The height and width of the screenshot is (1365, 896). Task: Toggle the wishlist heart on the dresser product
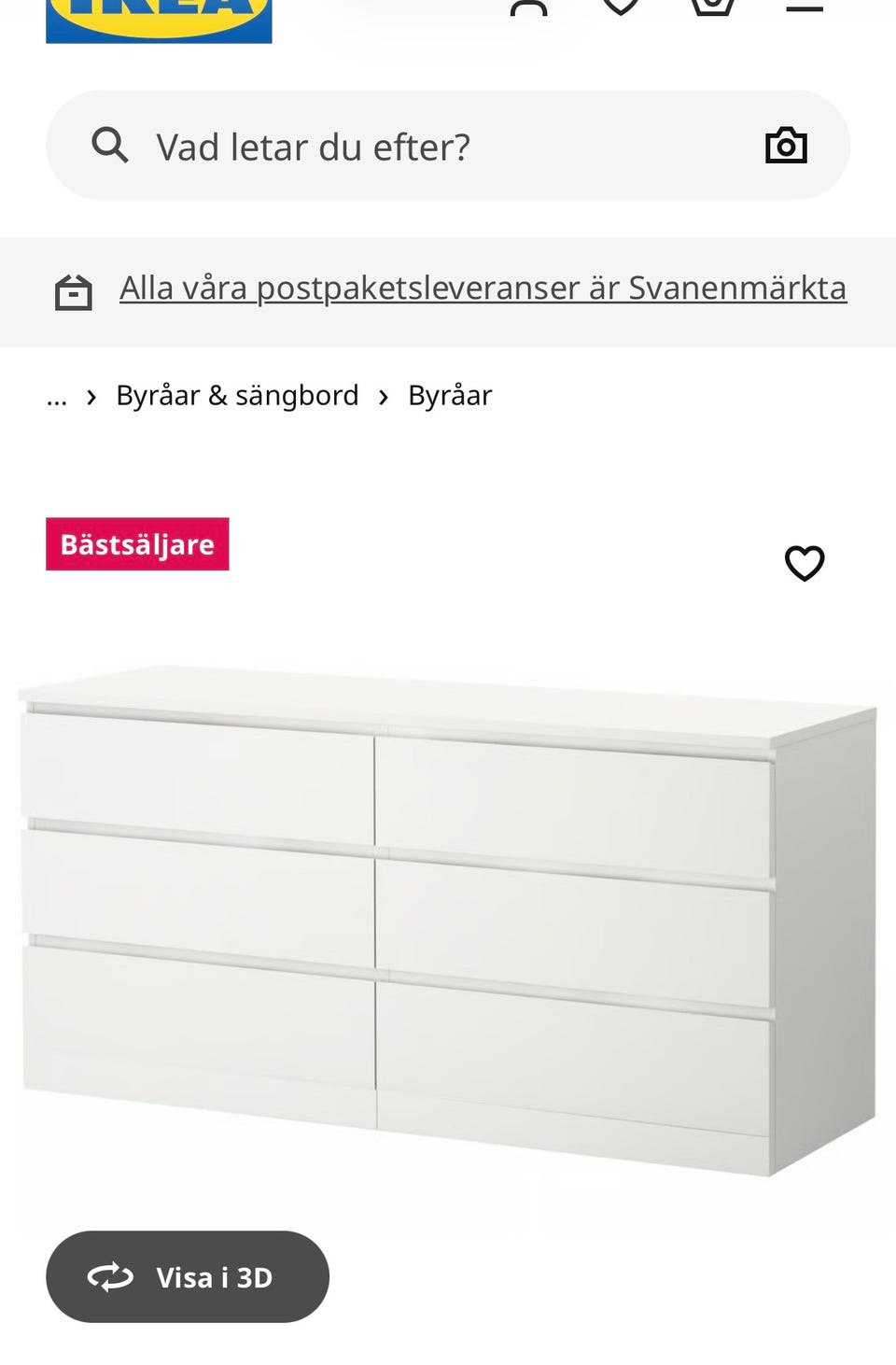tap(805, 562)
